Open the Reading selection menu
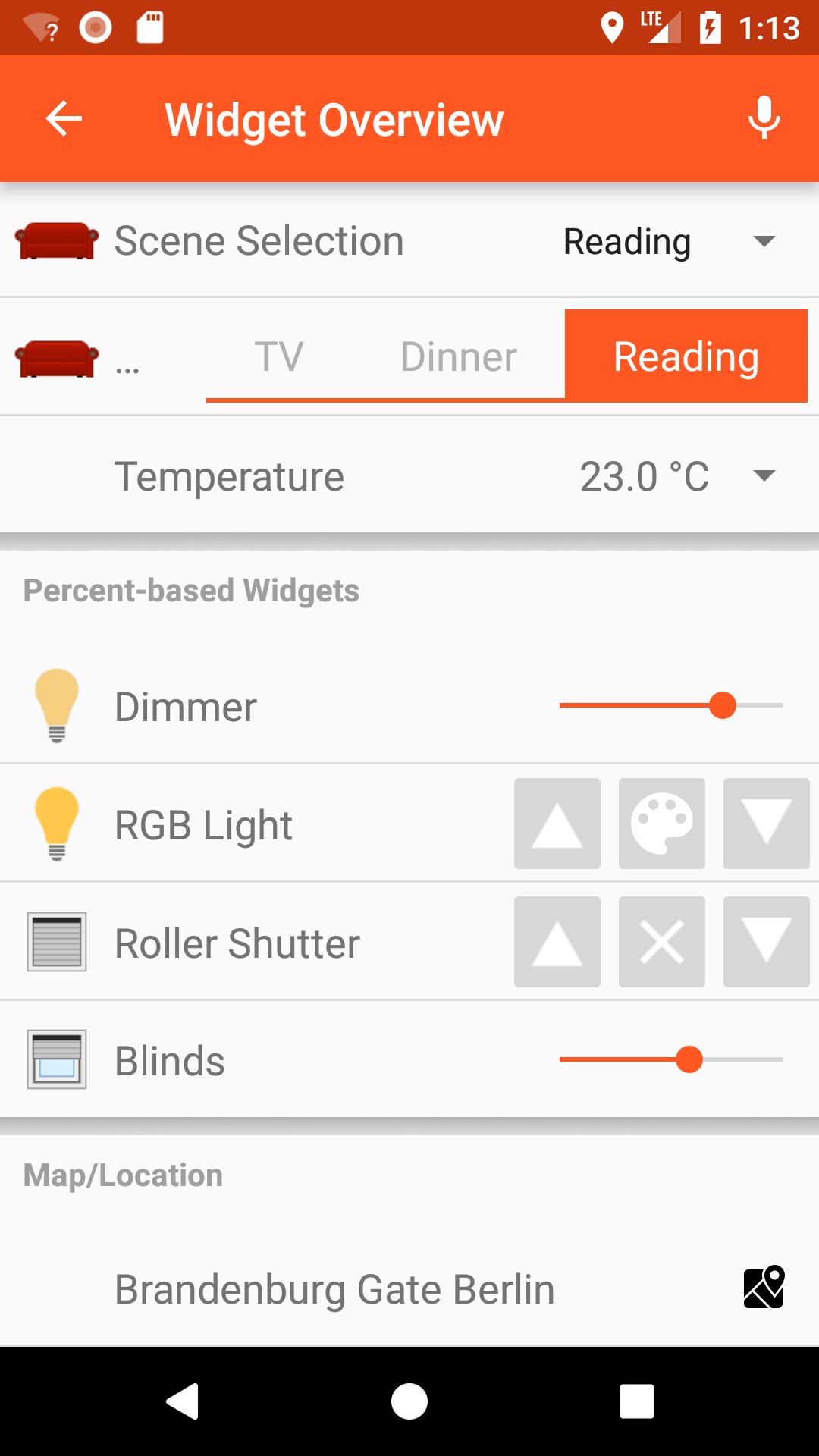819x1456 pixels. pos(626,241)
